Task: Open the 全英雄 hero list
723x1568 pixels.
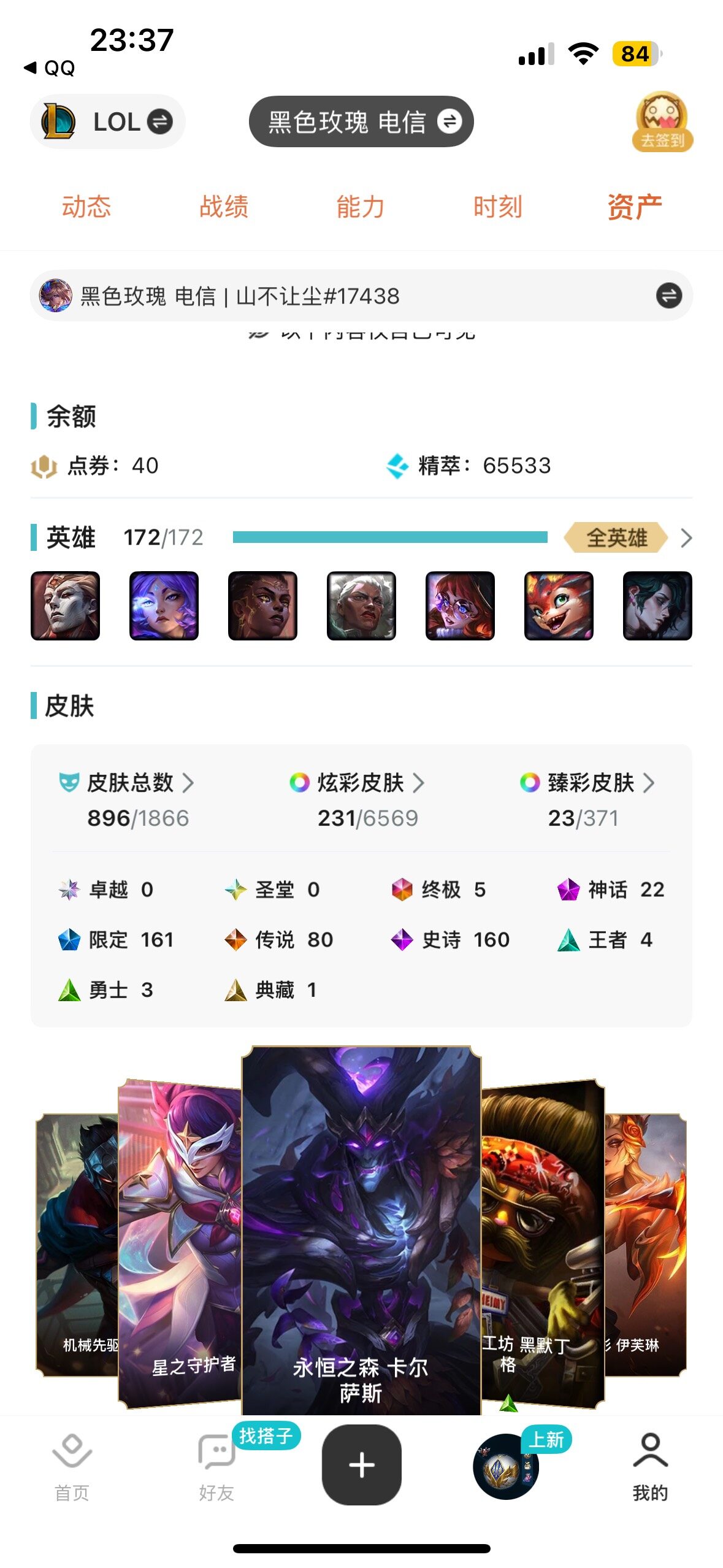Action: [618, 538]
